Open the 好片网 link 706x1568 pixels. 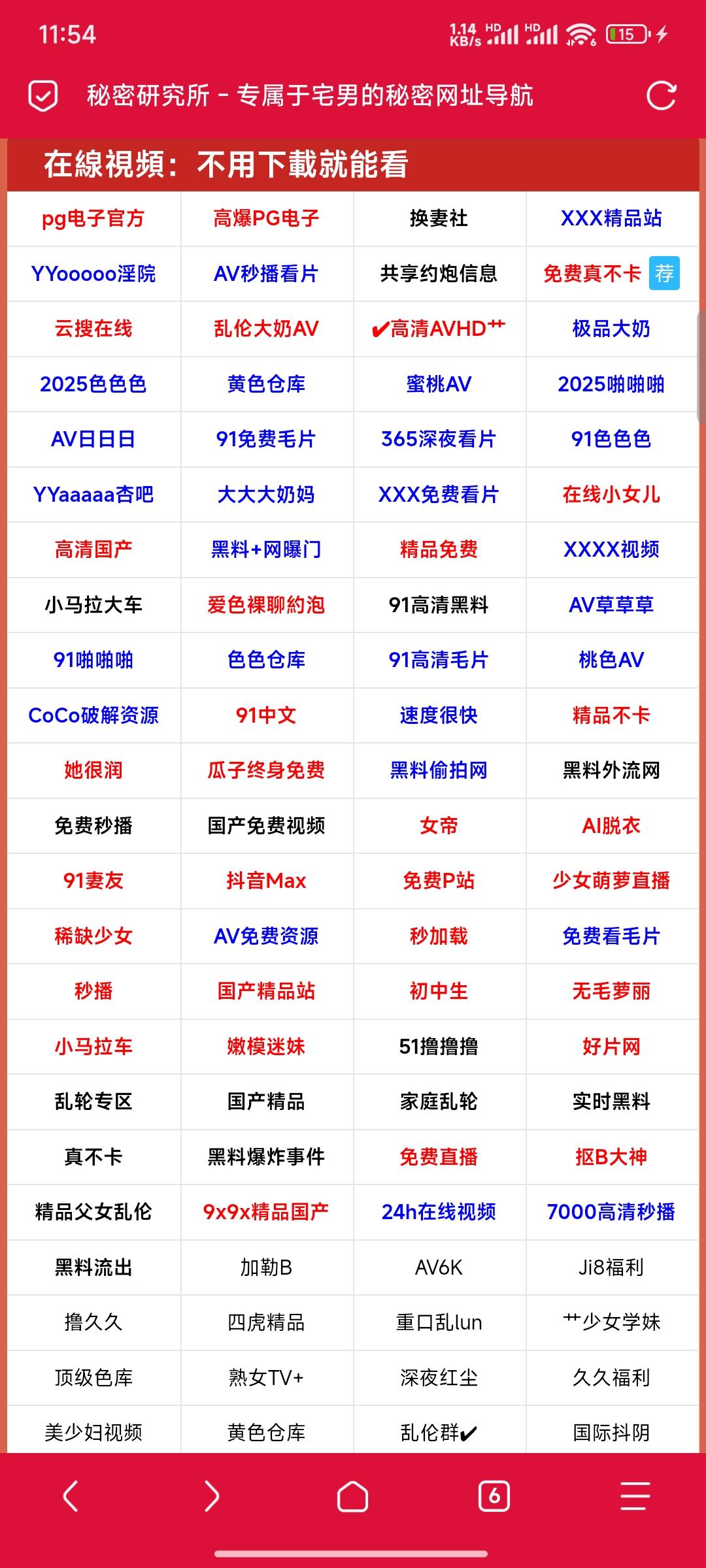tap(611, 1047)
